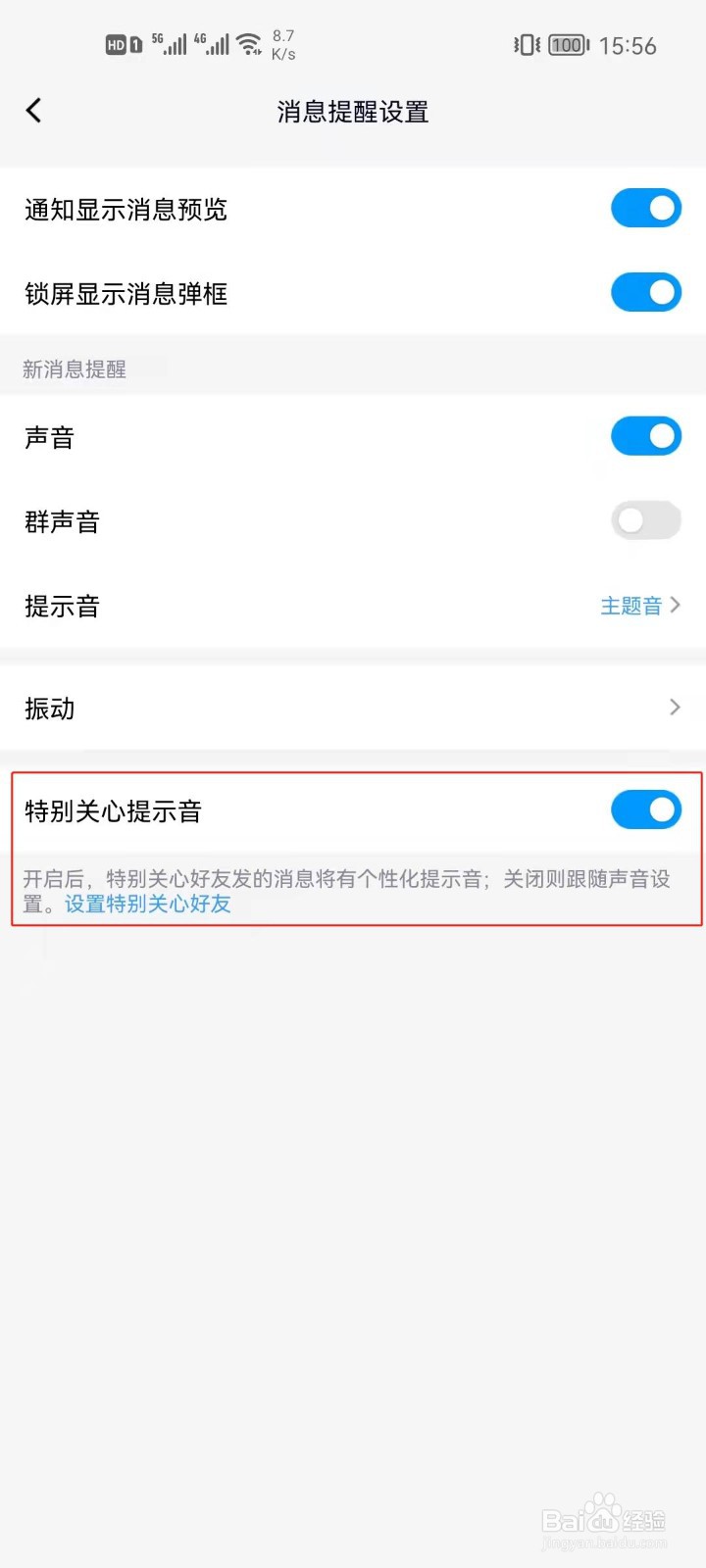Open 设置特别关心好友 link
This screenshot has width=706, height=1568.
click(145, 904)
